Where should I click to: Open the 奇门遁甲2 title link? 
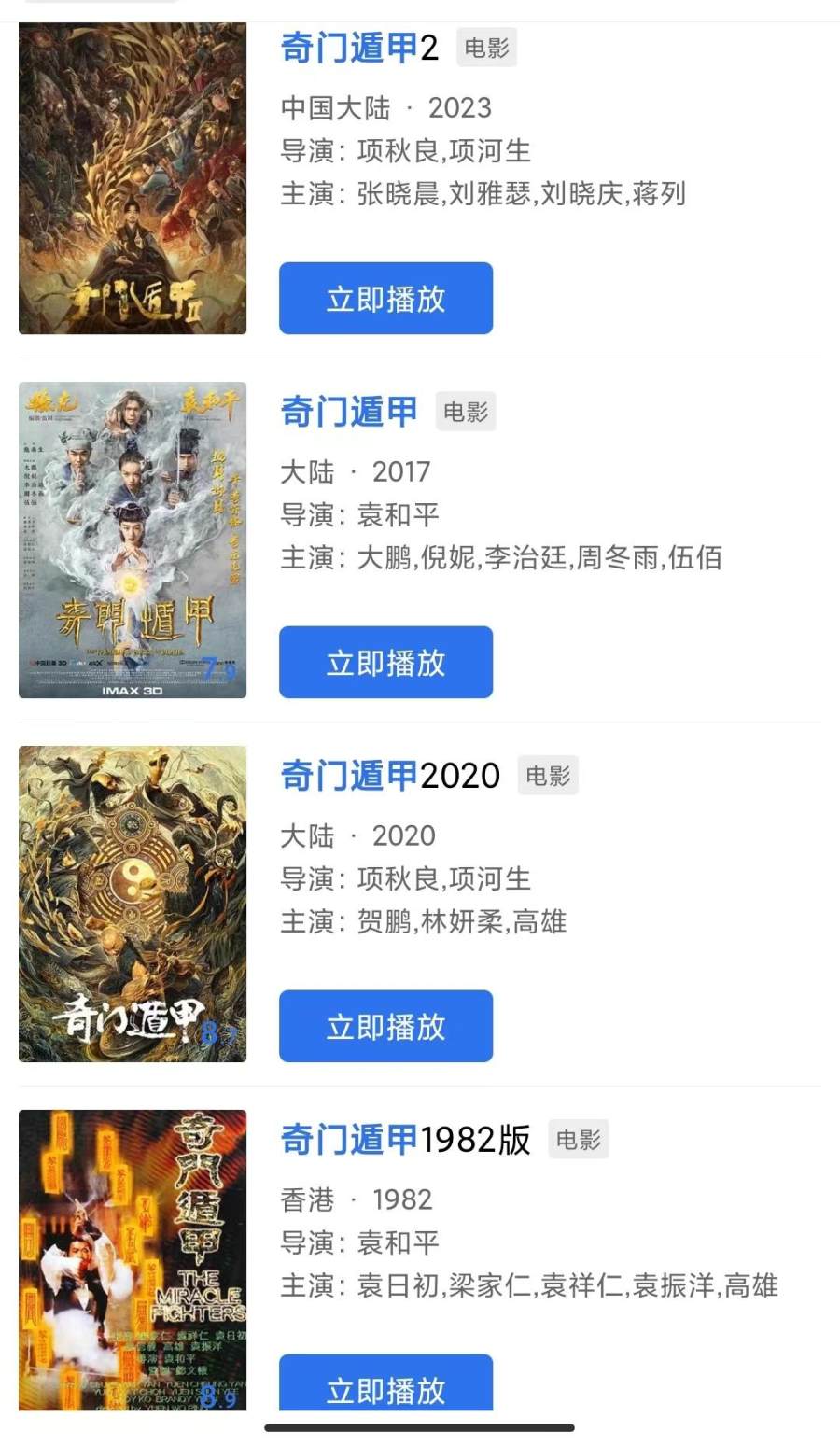(x=359, y=48)
